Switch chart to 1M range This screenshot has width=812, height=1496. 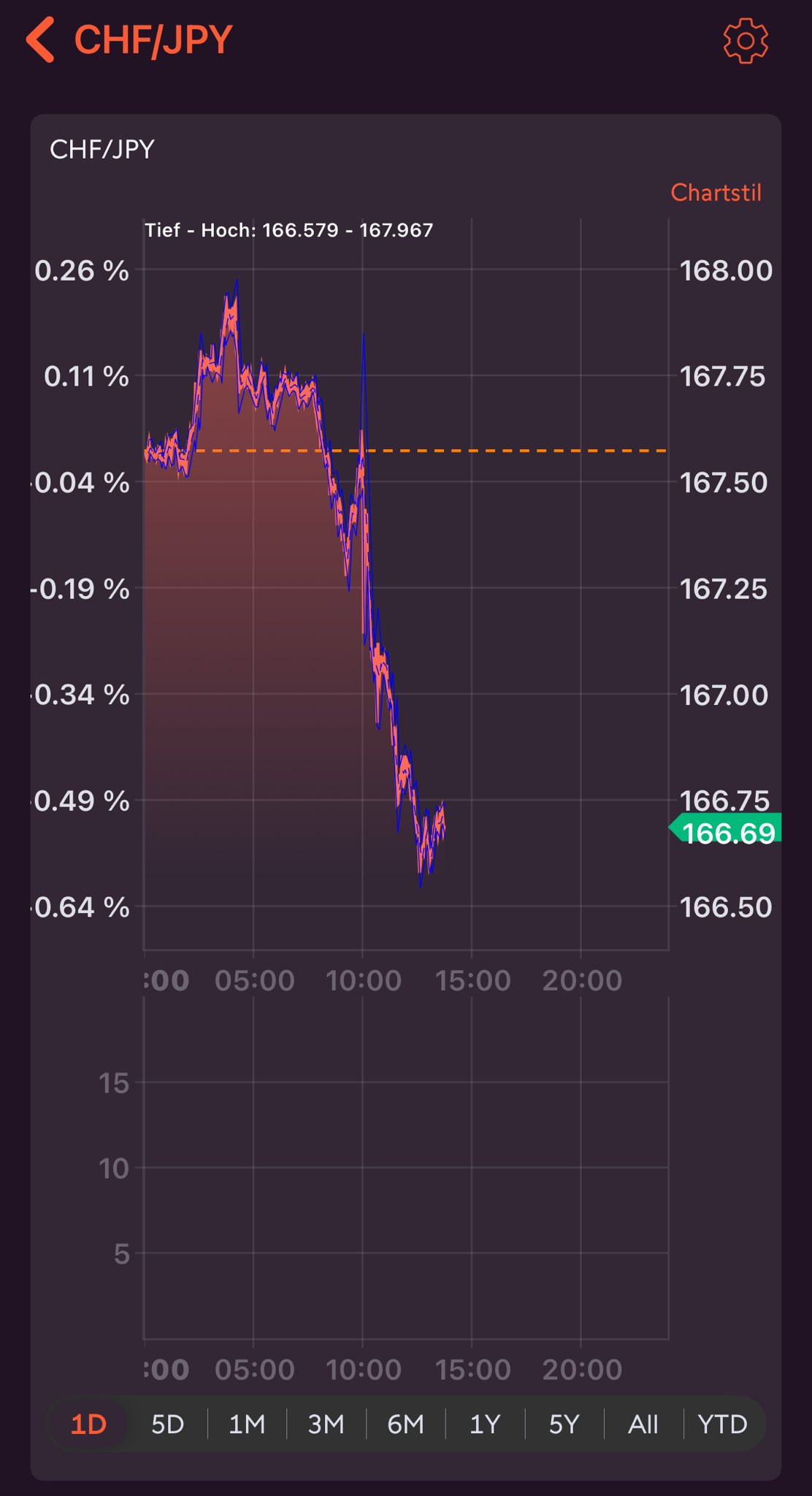[x=247, y=1424]
